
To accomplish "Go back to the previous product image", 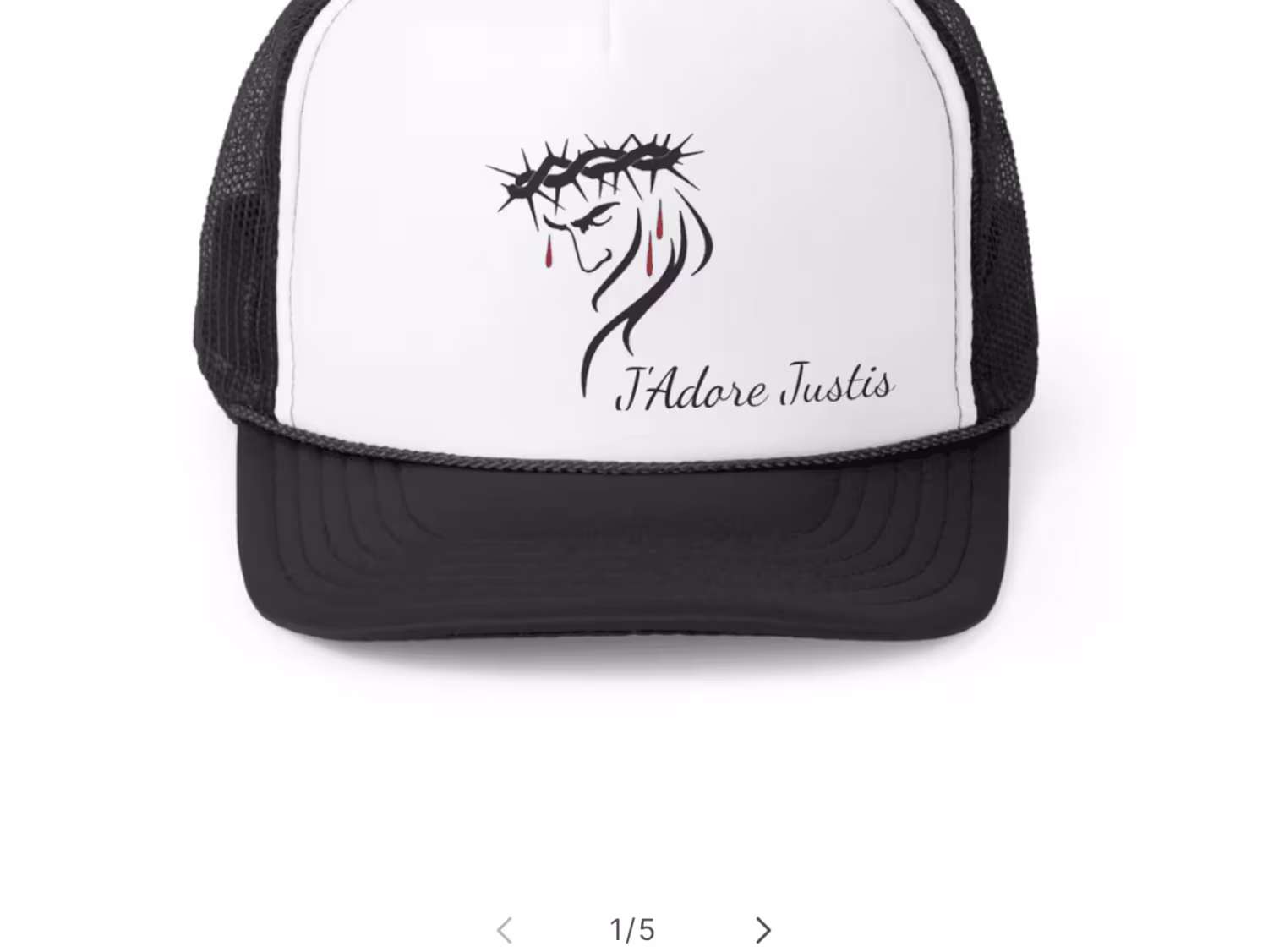I will coord(505,931).
